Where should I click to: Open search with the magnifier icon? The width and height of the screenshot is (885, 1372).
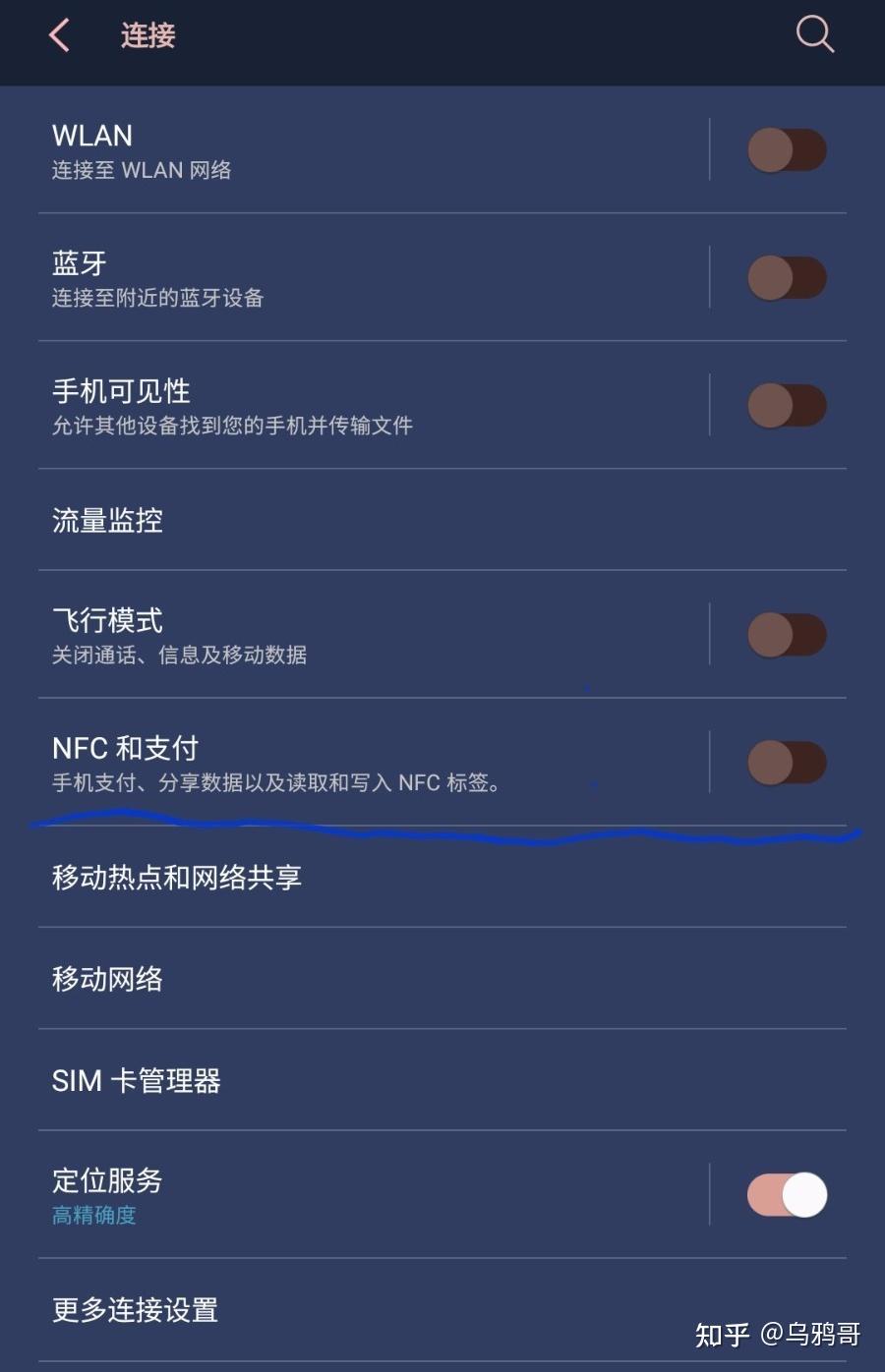coord(814,35)
